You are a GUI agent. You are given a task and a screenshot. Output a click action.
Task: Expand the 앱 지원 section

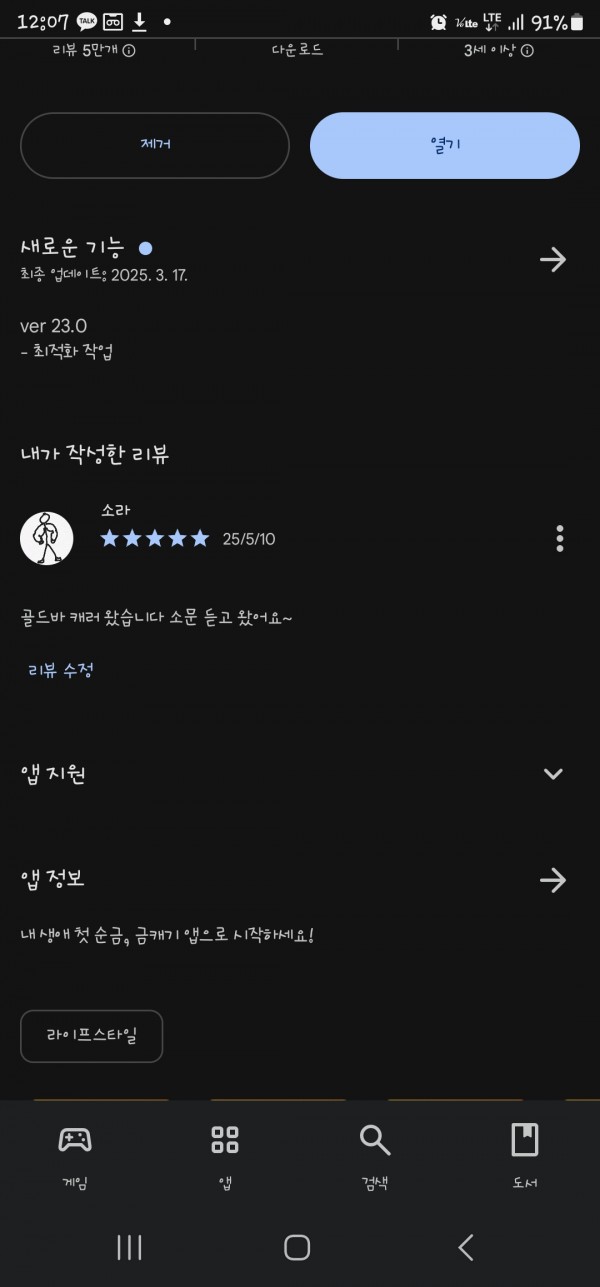coord(553,773)
